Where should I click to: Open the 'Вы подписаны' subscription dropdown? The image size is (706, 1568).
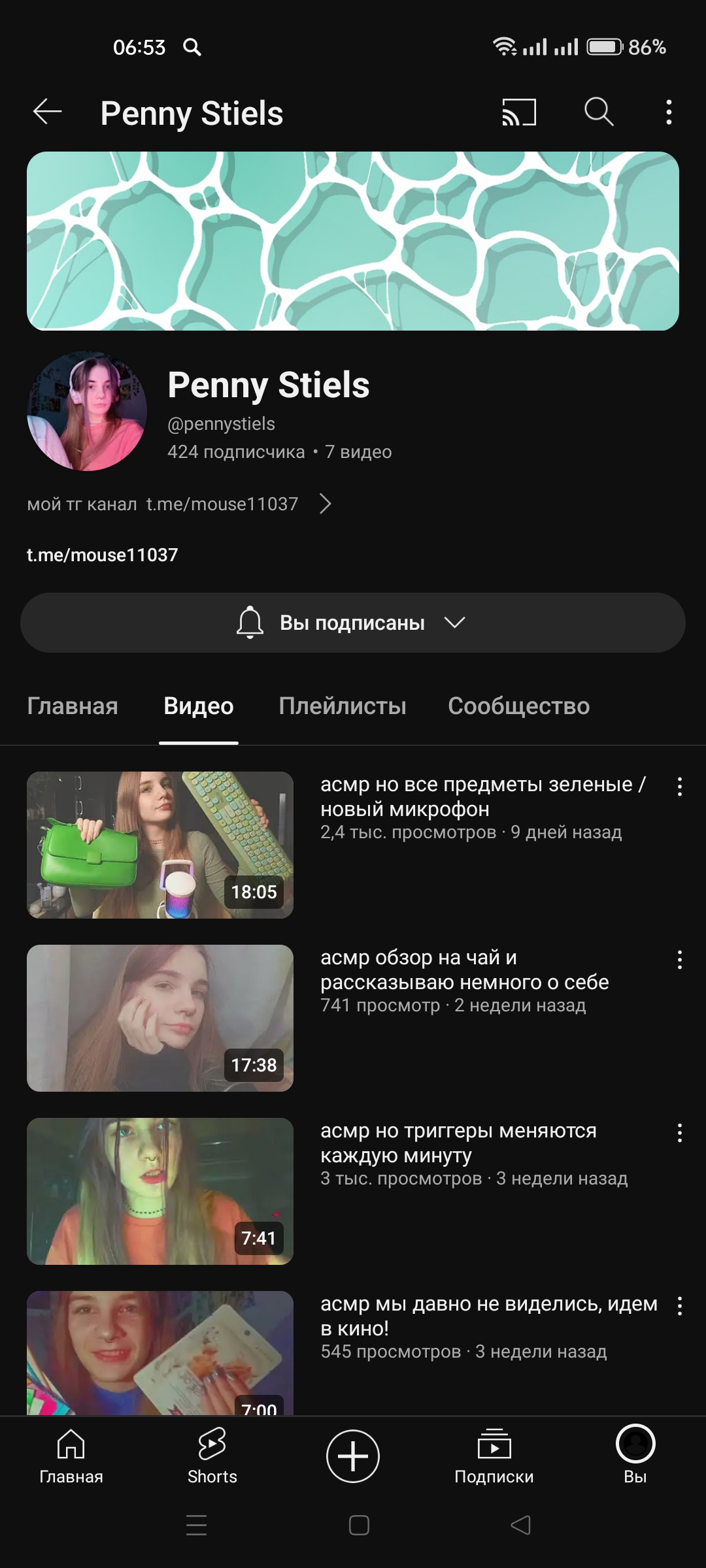coord(353,623)
